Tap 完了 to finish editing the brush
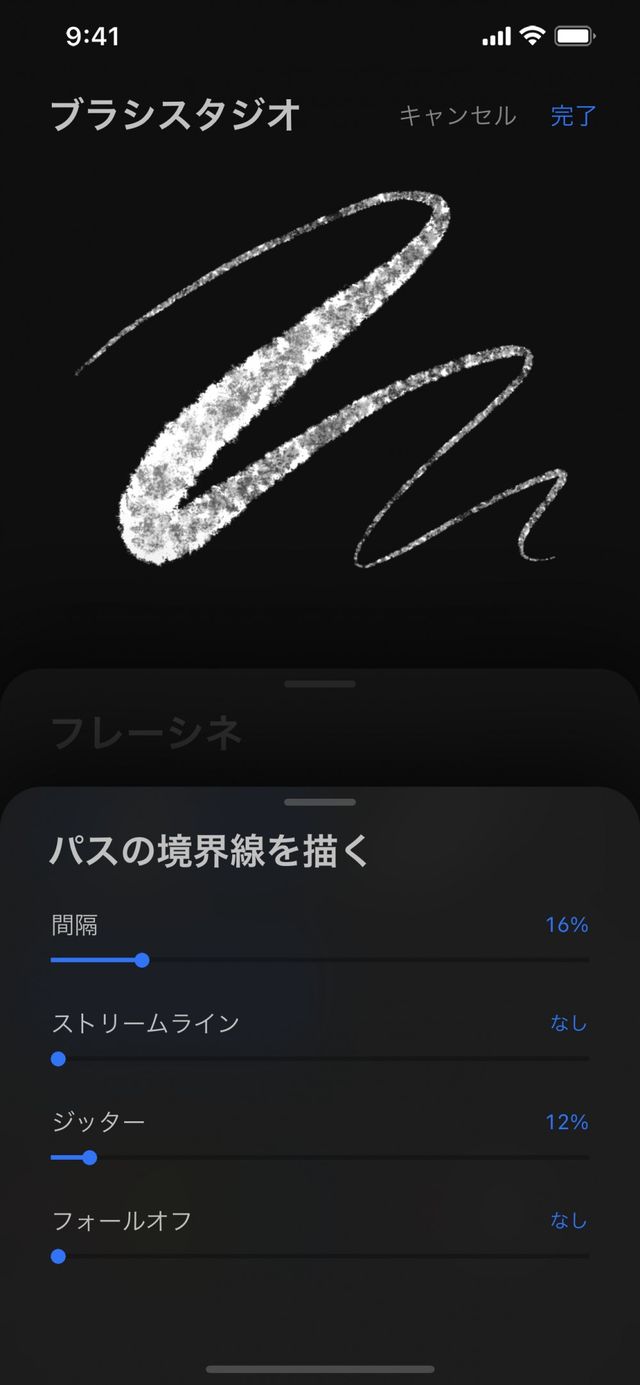Viewport: 640px width, 1385px height. pos(573,116)
